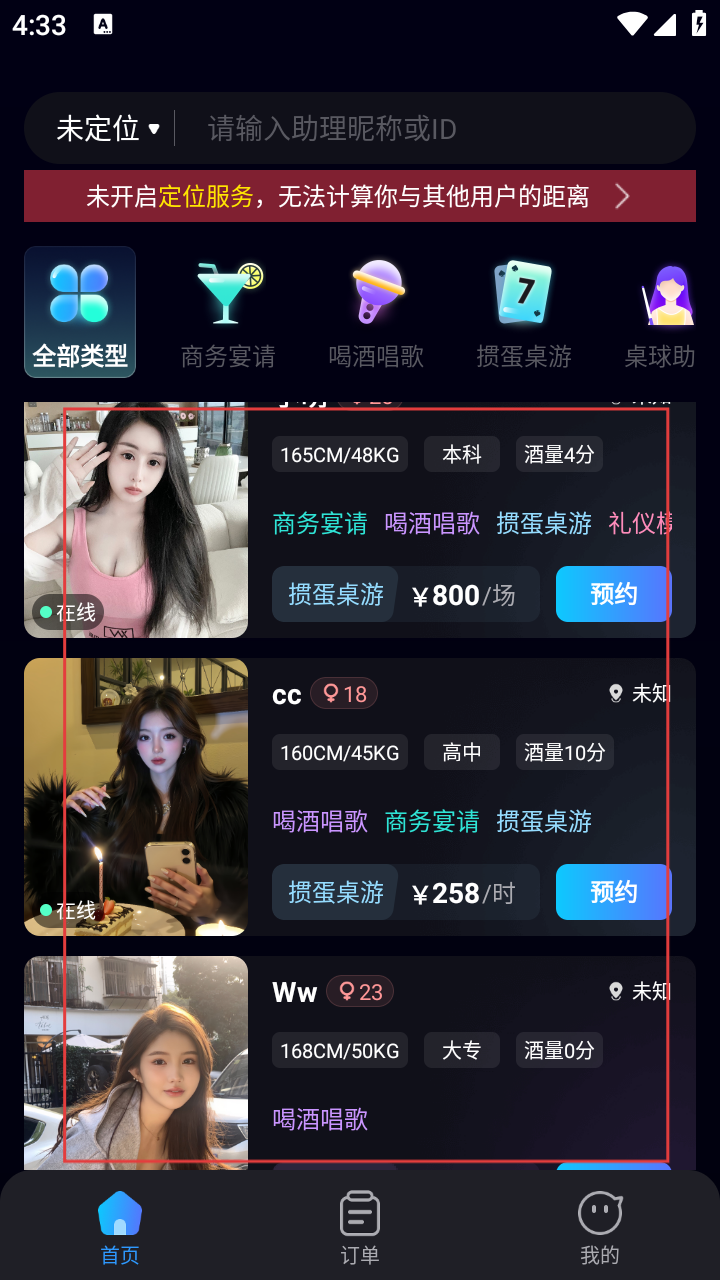The height and width of the screenshot is (1280, 720).
Task: Switch to the 首页 tab
Action: click(120, 1226)
